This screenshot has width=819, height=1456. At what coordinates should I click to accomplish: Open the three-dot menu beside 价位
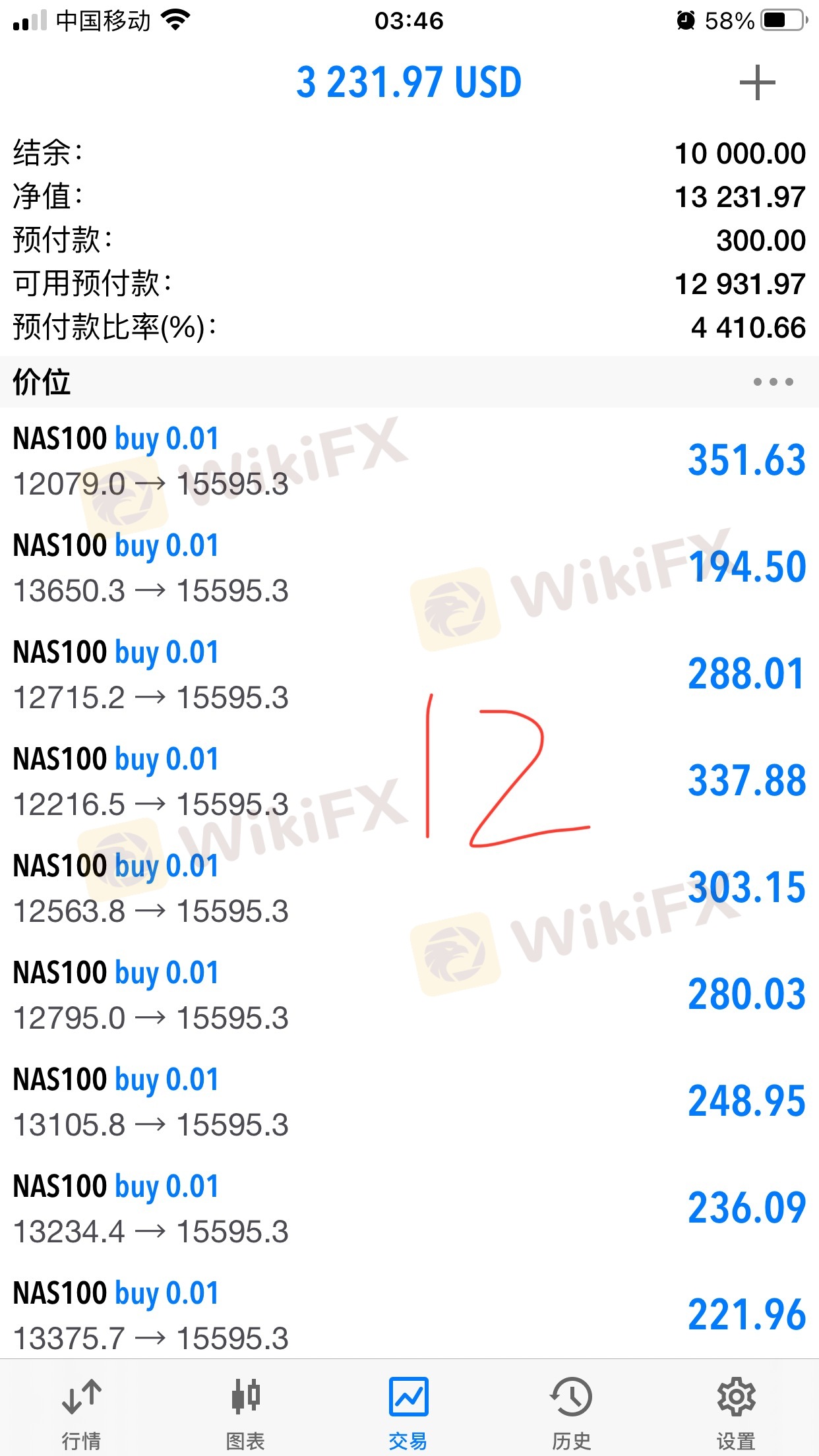coord(773,382)
